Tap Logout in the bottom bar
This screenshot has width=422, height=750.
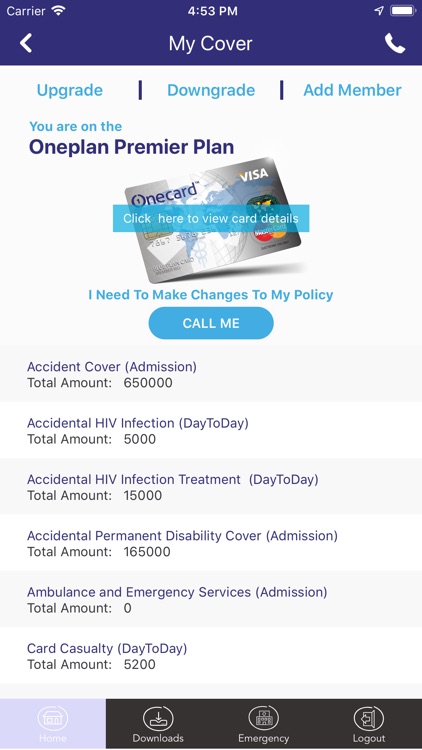[369, 724]
